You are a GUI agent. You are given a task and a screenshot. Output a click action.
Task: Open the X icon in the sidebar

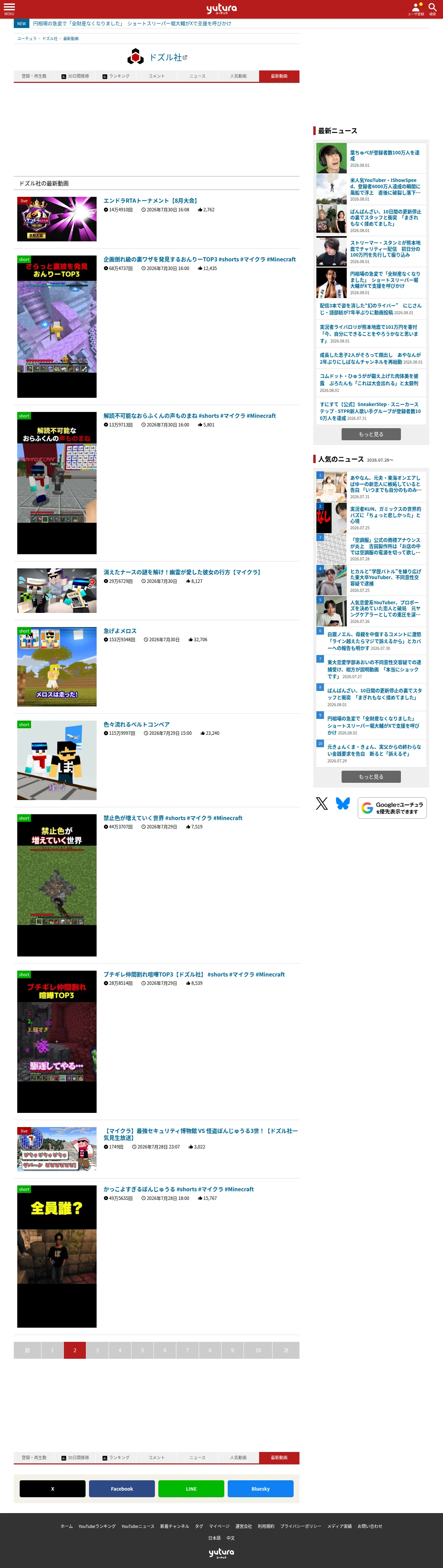[x=322, y=804]
